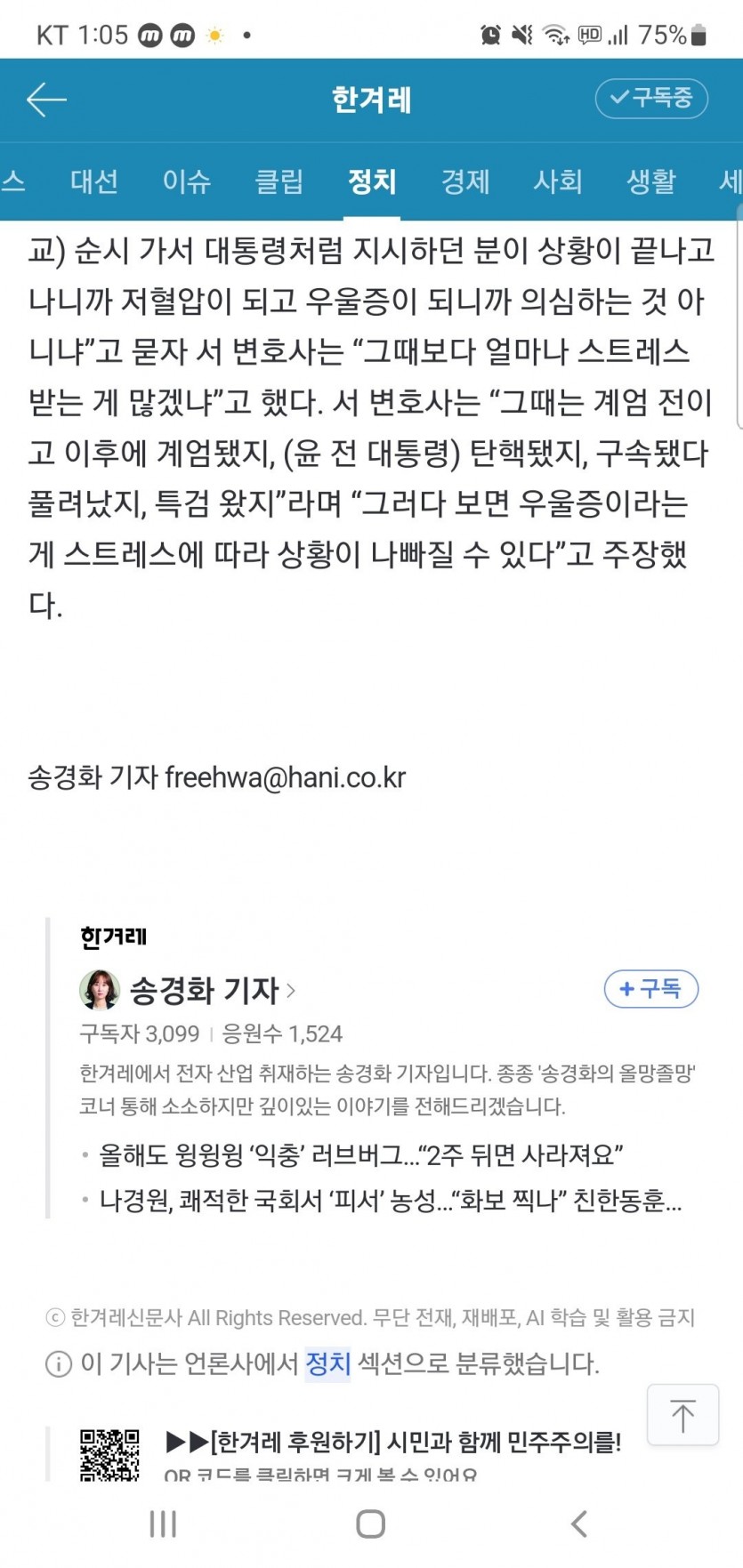This screenshot has width=743, height=1568.
Task: Switch to the 이슈 tab
Action: click(187, 182)
